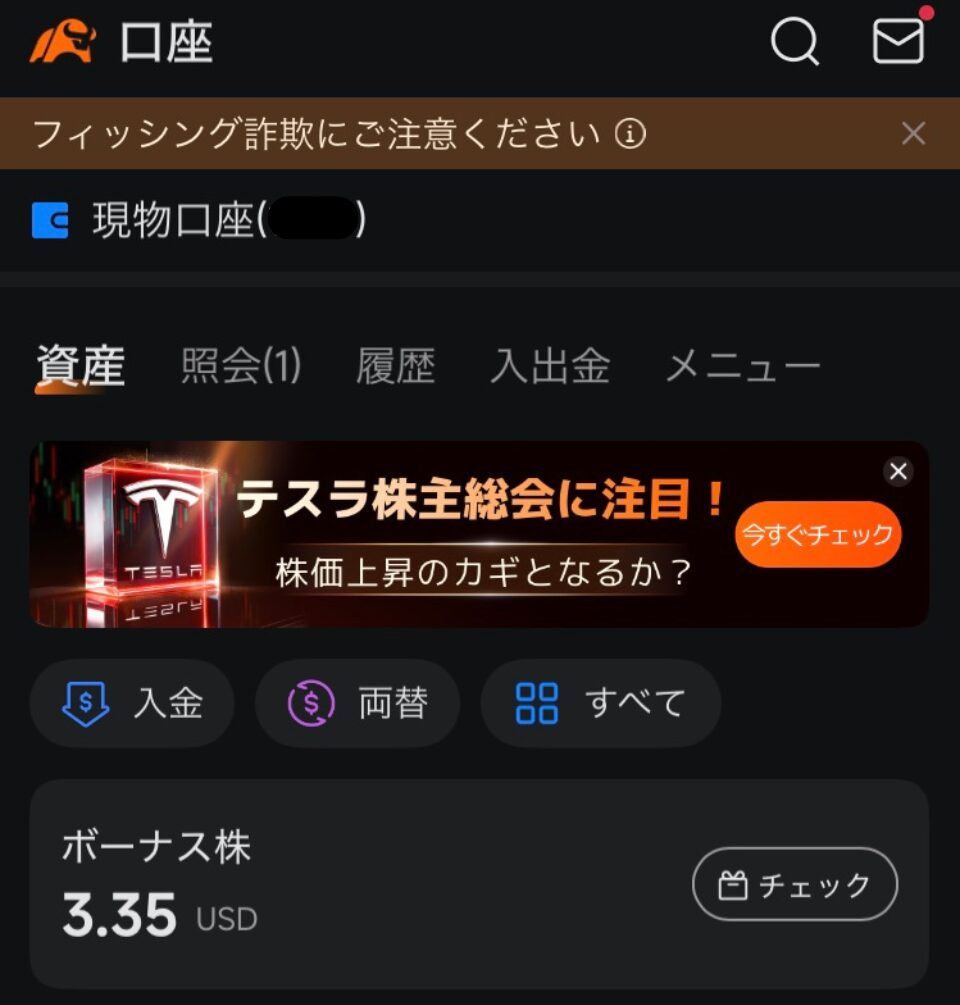Switch to the 照会(1) tab

[x=240, y=367]
